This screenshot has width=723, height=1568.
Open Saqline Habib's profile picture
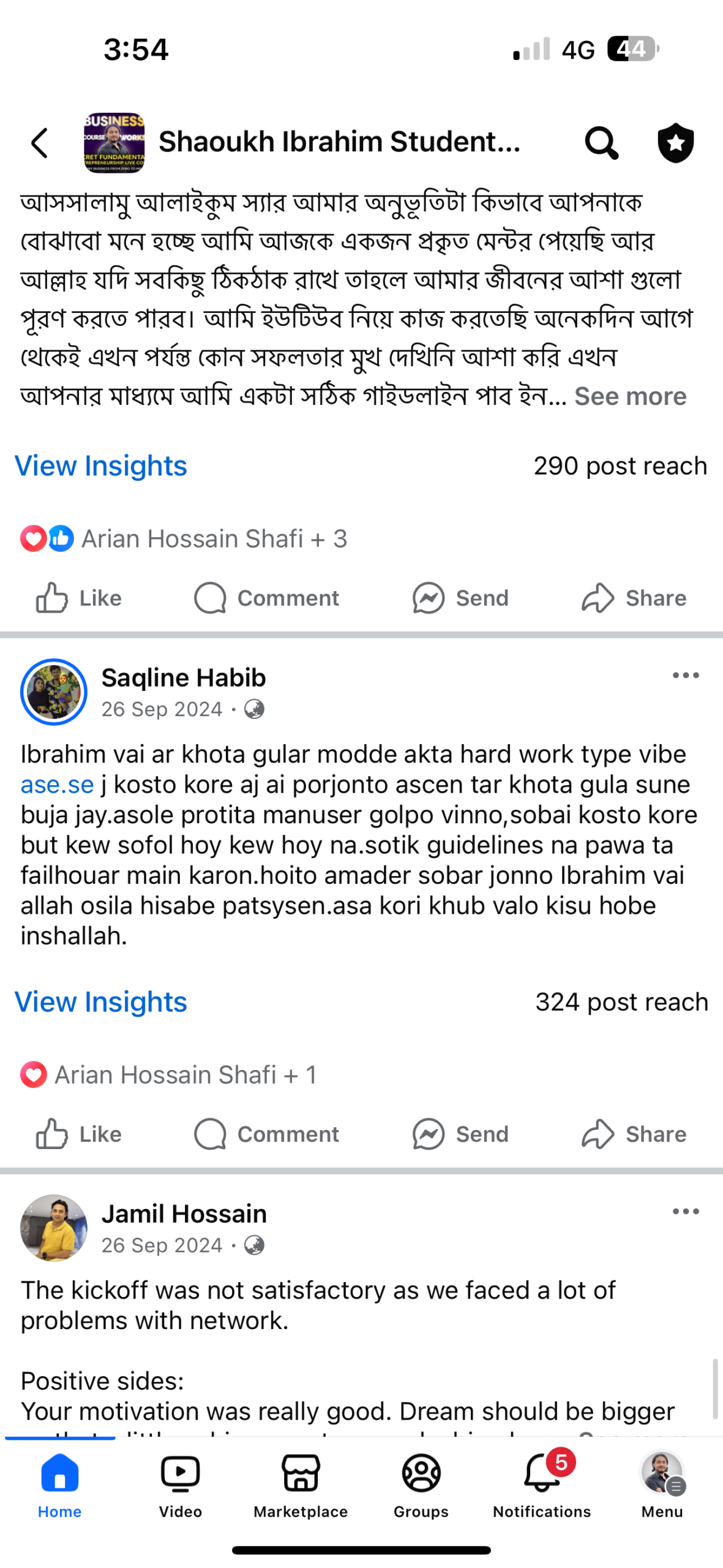pos(54,692)
